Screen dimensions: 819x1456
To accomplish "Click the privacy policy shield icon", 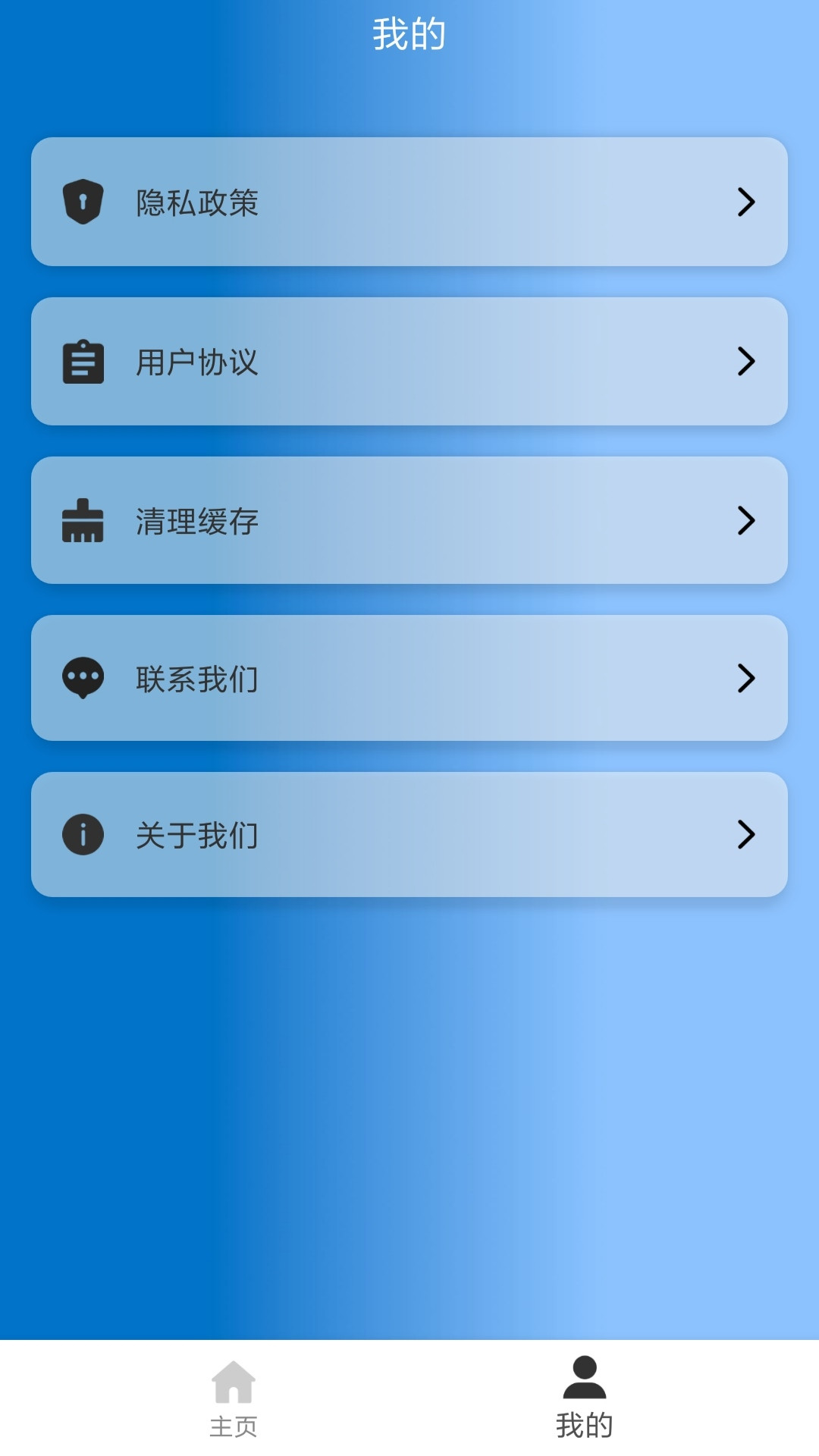I will (83, 201).
